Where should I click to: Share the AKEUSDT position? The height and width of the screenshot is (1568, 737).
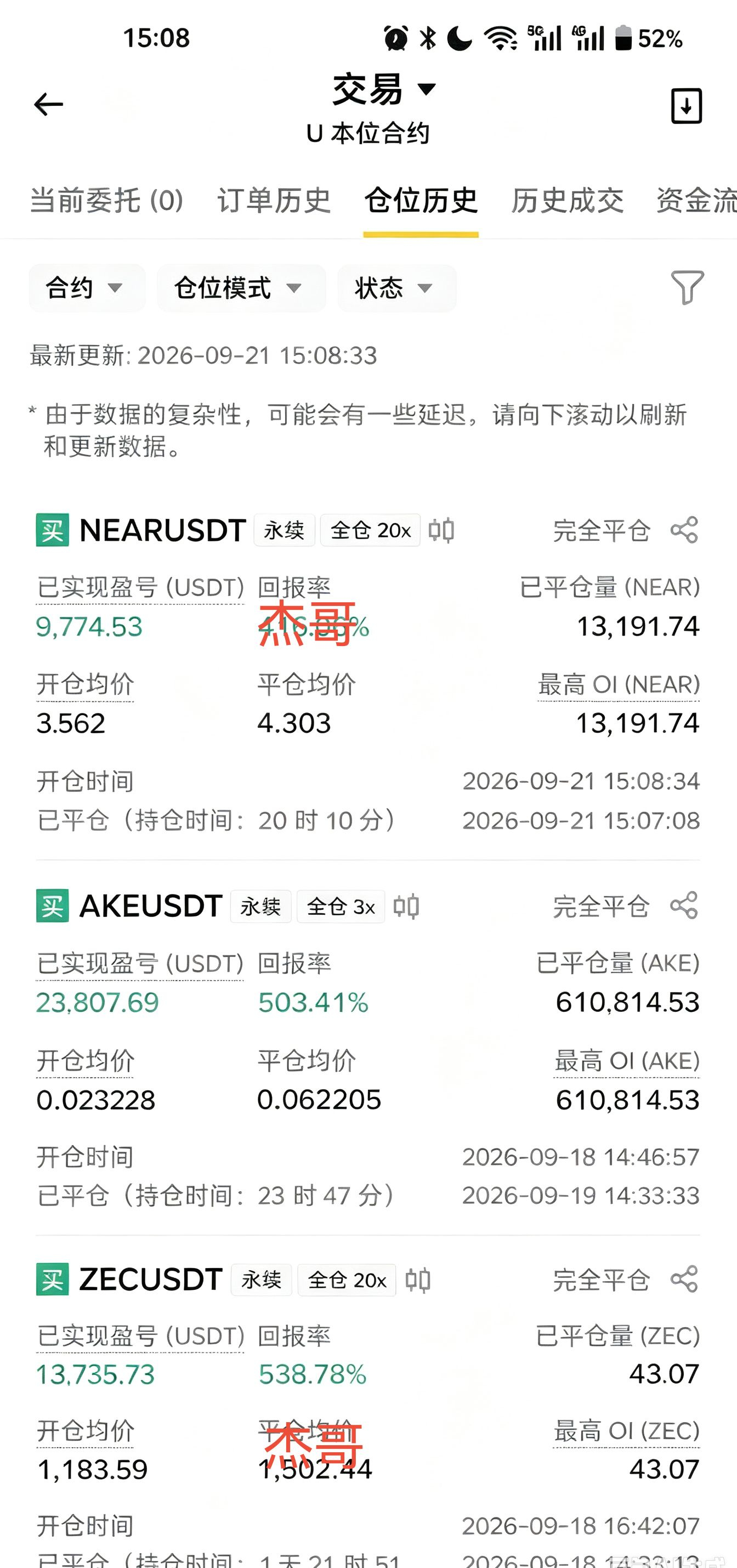(684, 905)
